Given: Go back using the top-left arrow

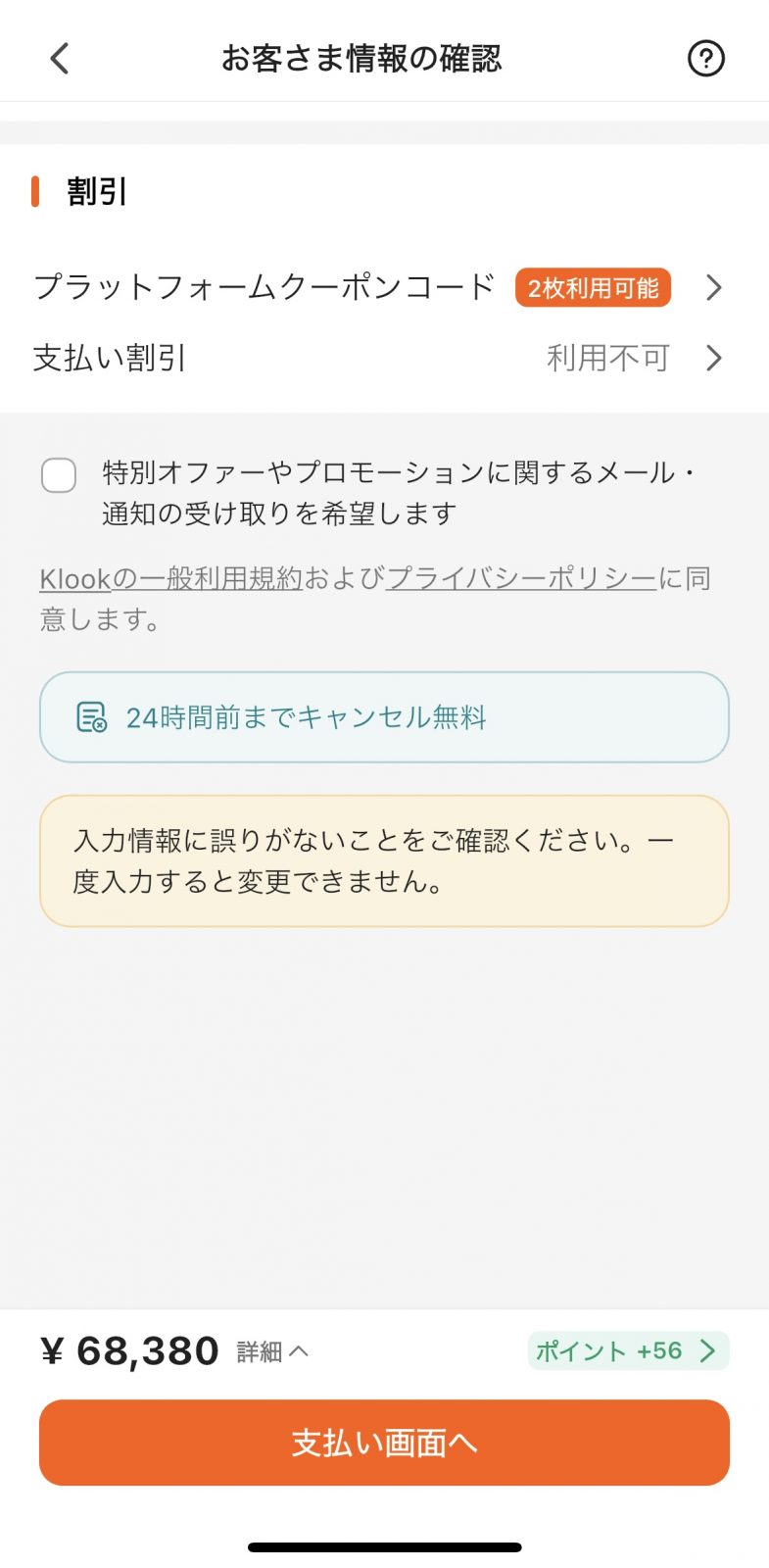Looking at the screenshot, I should coord(60,59).
